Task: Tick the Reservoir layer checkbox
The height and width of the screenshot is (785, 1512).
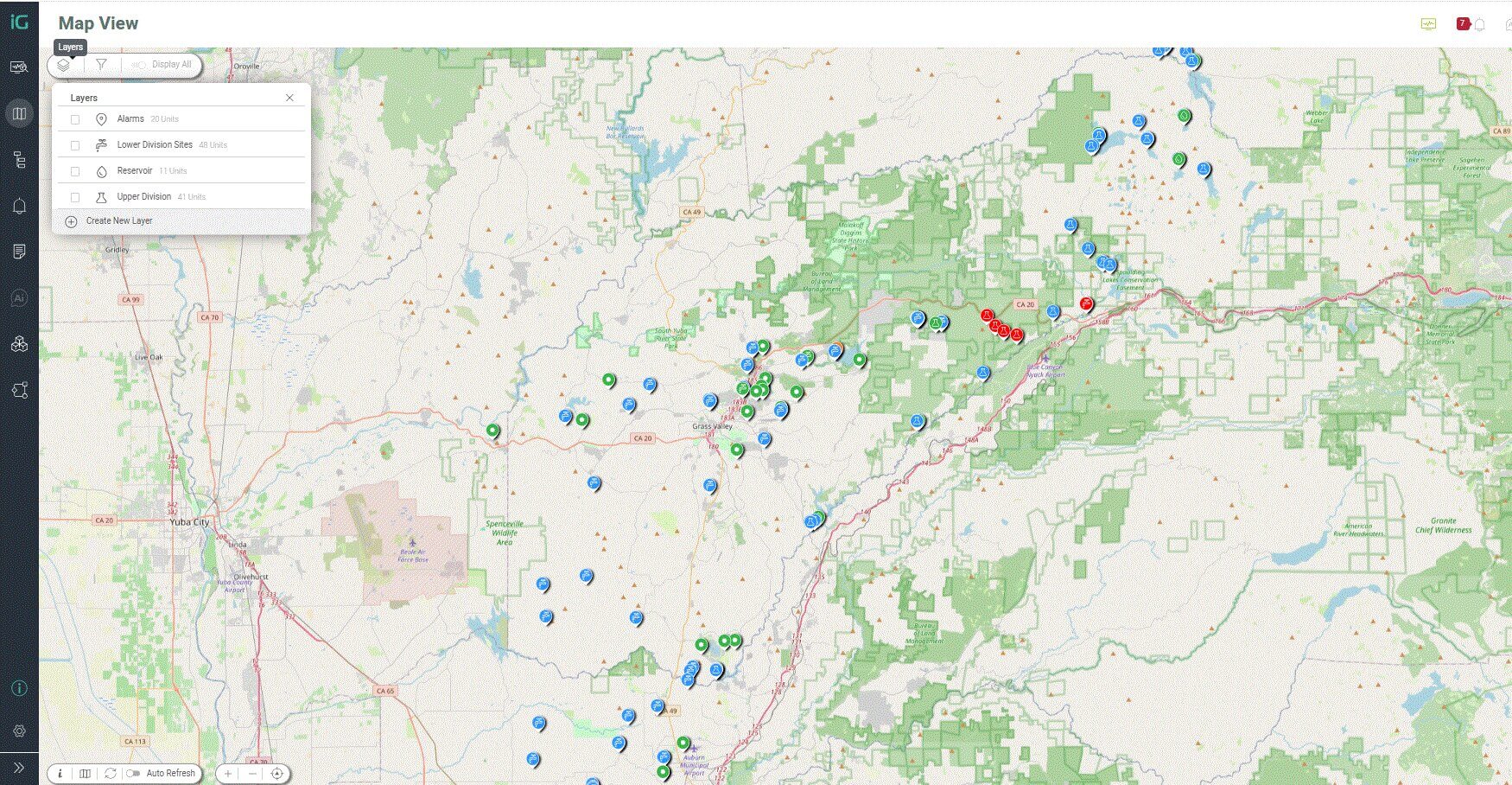Action: 75,171
